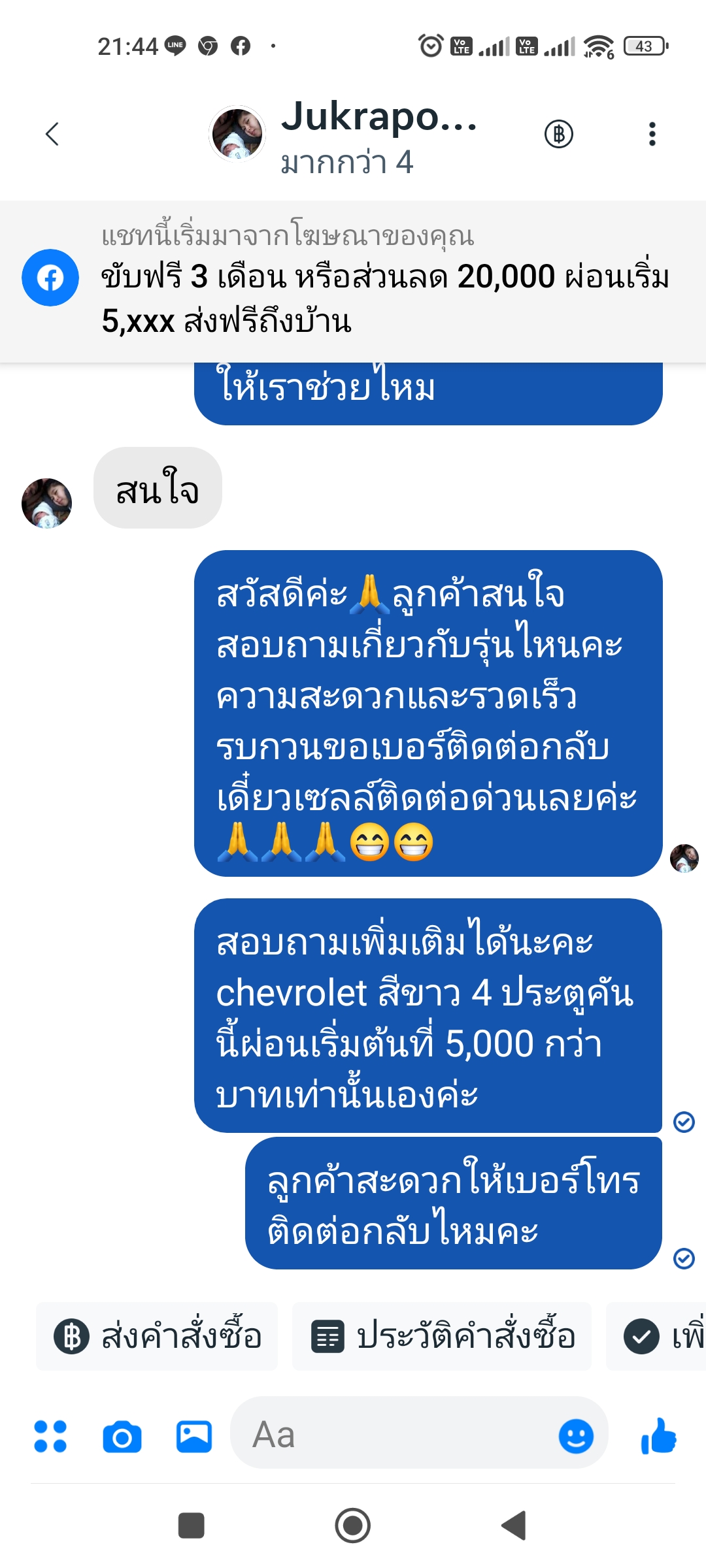
Task: Tap the ส่งคำสั่งซื้อ chip
Action: click(x=158, y=1336)
